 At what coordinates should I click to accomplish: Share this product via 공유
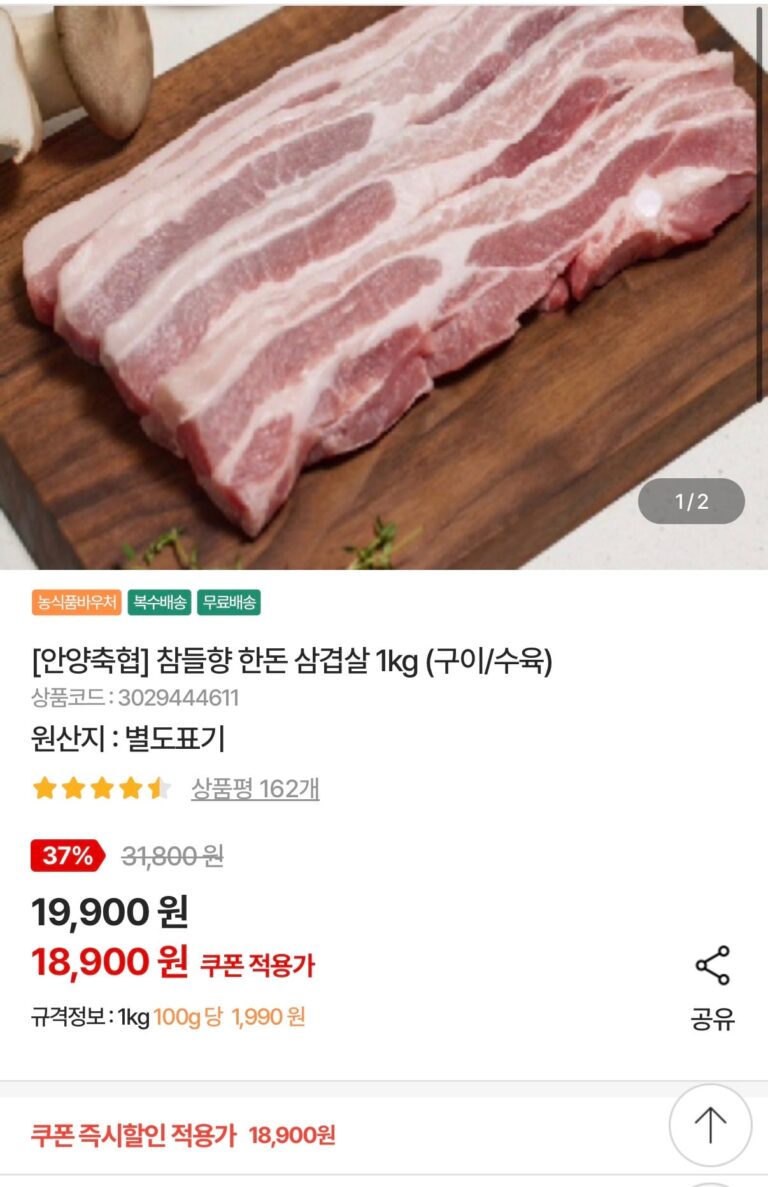[x=712, y=986]
